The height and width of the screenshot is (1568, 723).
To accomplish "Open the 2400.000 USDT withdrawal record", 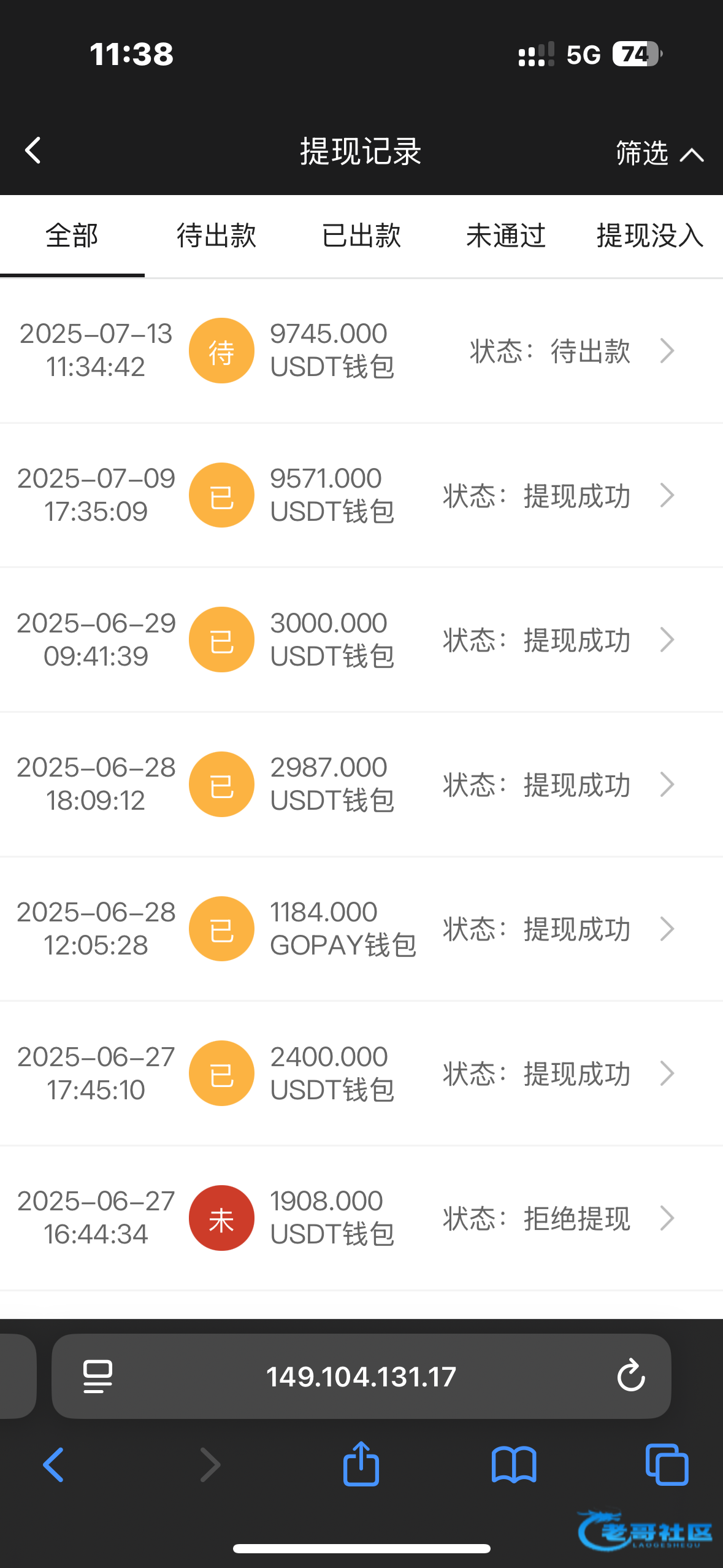I will coord(361,1074).
